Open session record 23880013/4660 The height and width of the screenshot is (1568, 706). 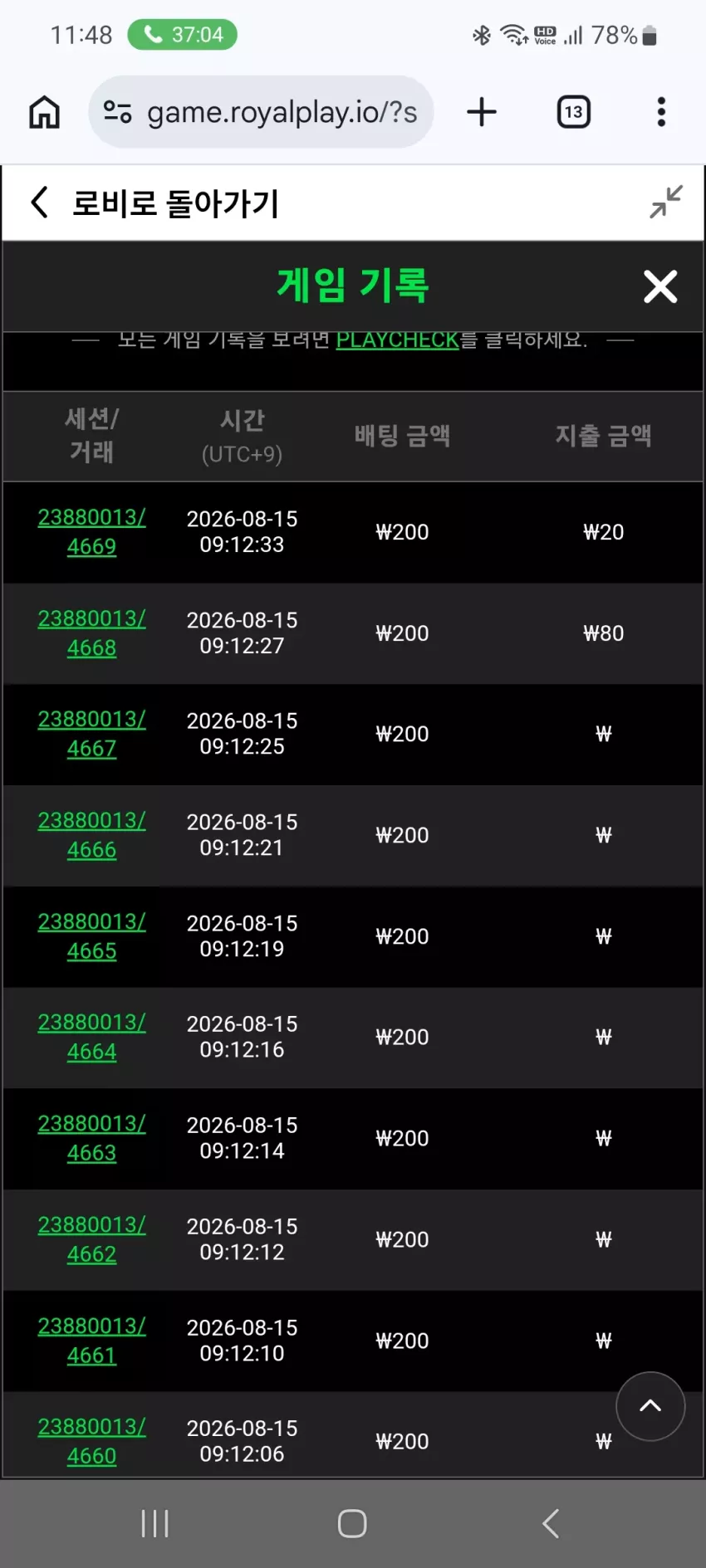click(x=91, y=1441)
